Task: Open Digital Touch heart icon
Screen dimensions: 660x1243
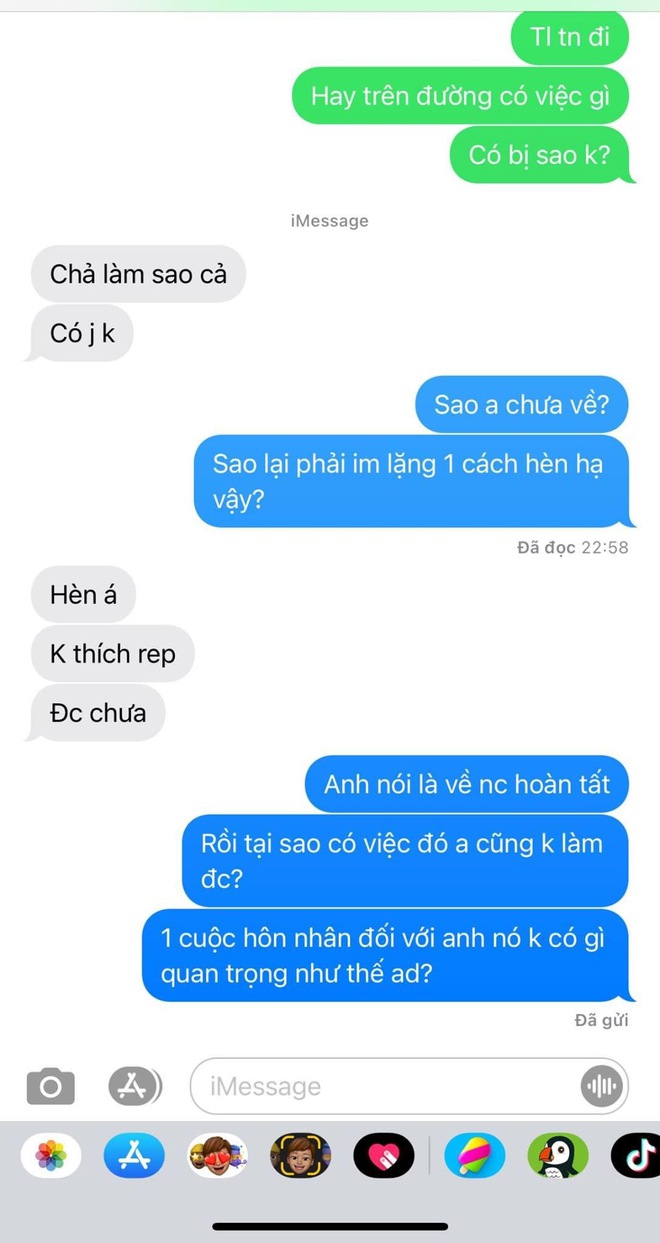Action: click(x=384, y=1157)
